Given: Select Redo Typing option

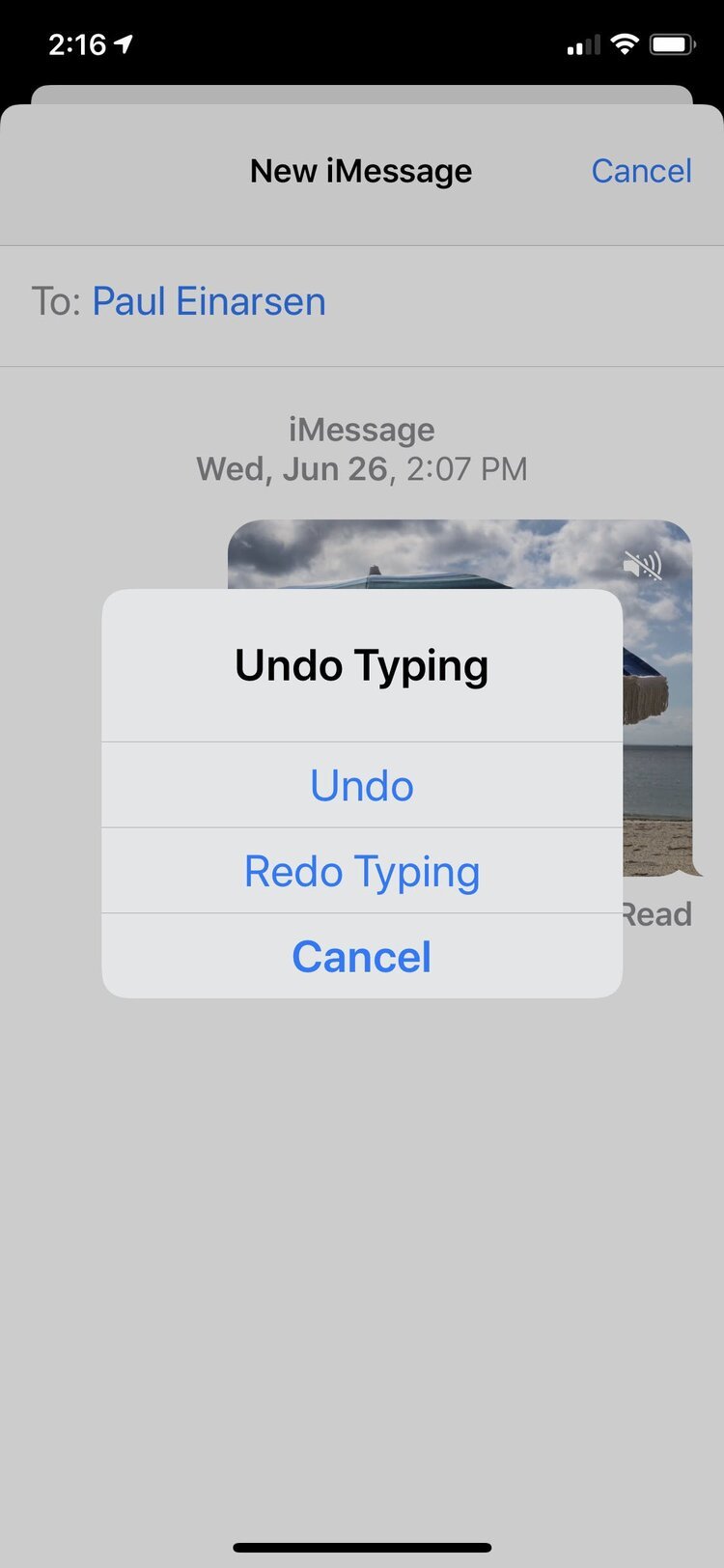Looking at the screenshot, I should point(362,871).
